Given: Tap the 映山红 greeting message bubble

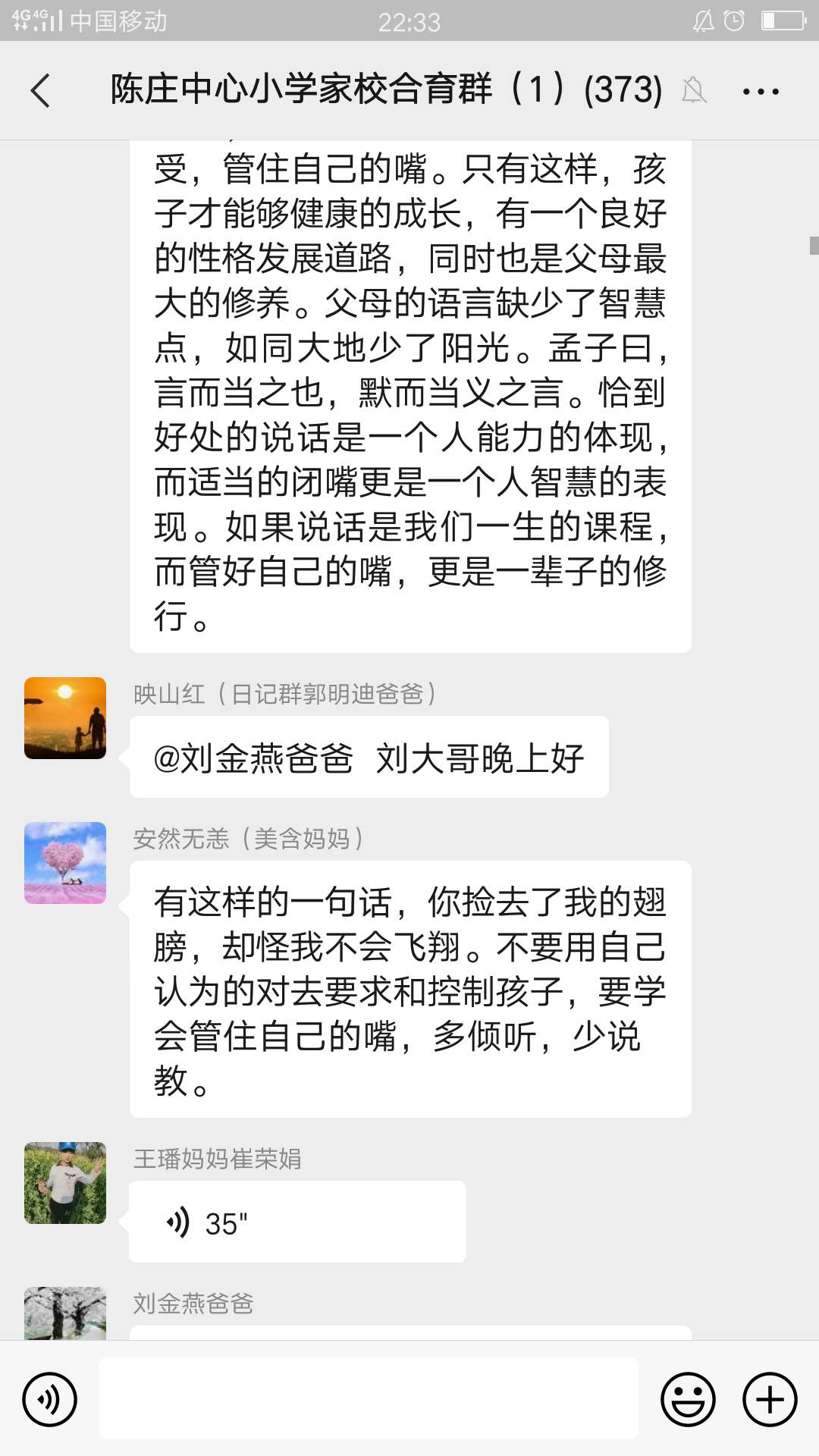Looking at the screenshot, I should click(369, 755).
